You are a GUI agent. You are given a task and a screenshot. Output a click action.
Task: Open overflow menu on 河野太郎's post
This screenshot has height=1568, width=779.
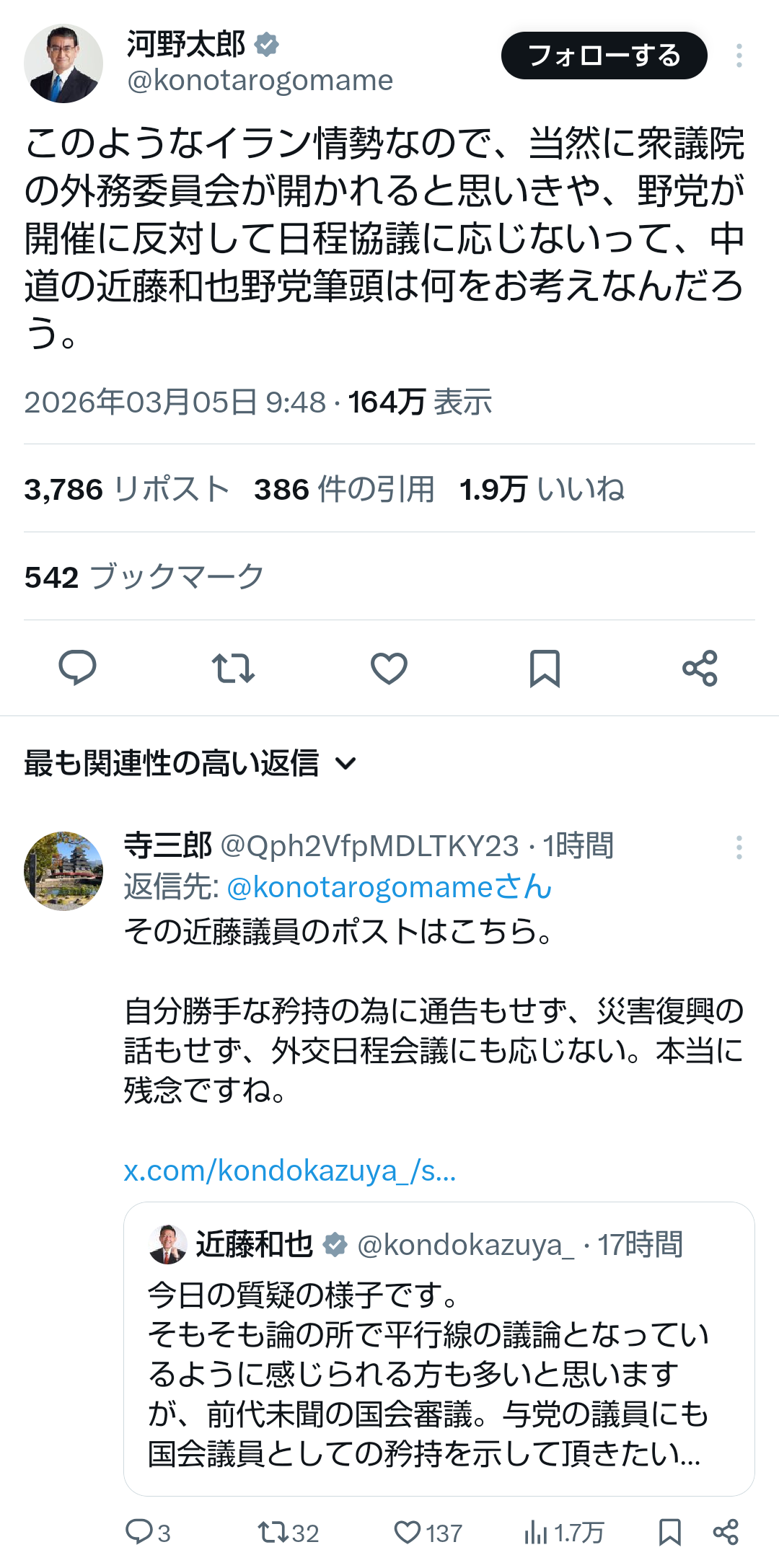coord(739,56)
